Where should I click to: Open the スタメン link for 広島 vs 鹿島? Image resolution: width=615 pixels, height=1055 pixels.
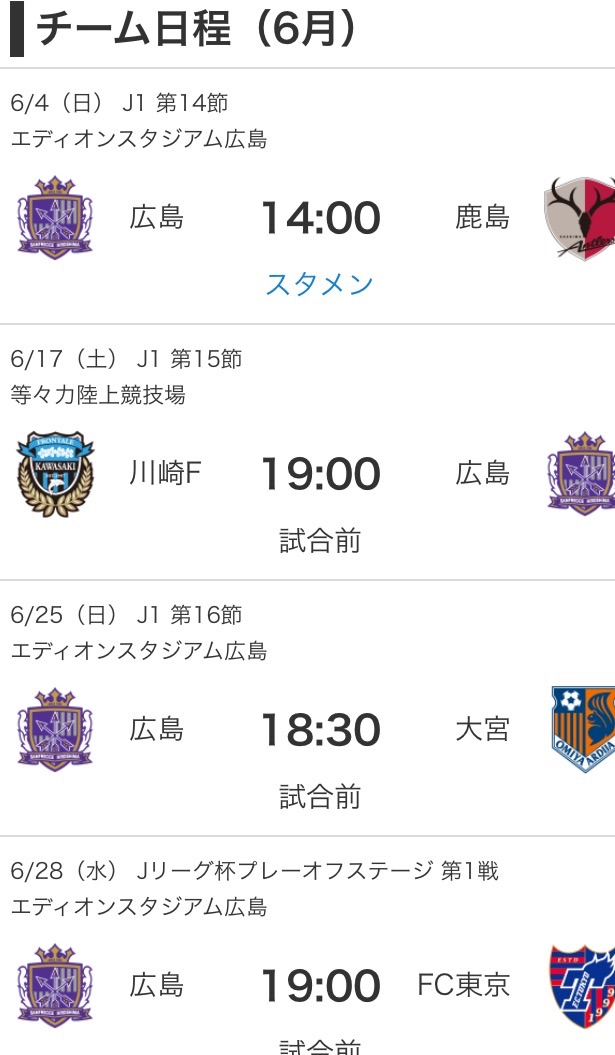point(319,284)
